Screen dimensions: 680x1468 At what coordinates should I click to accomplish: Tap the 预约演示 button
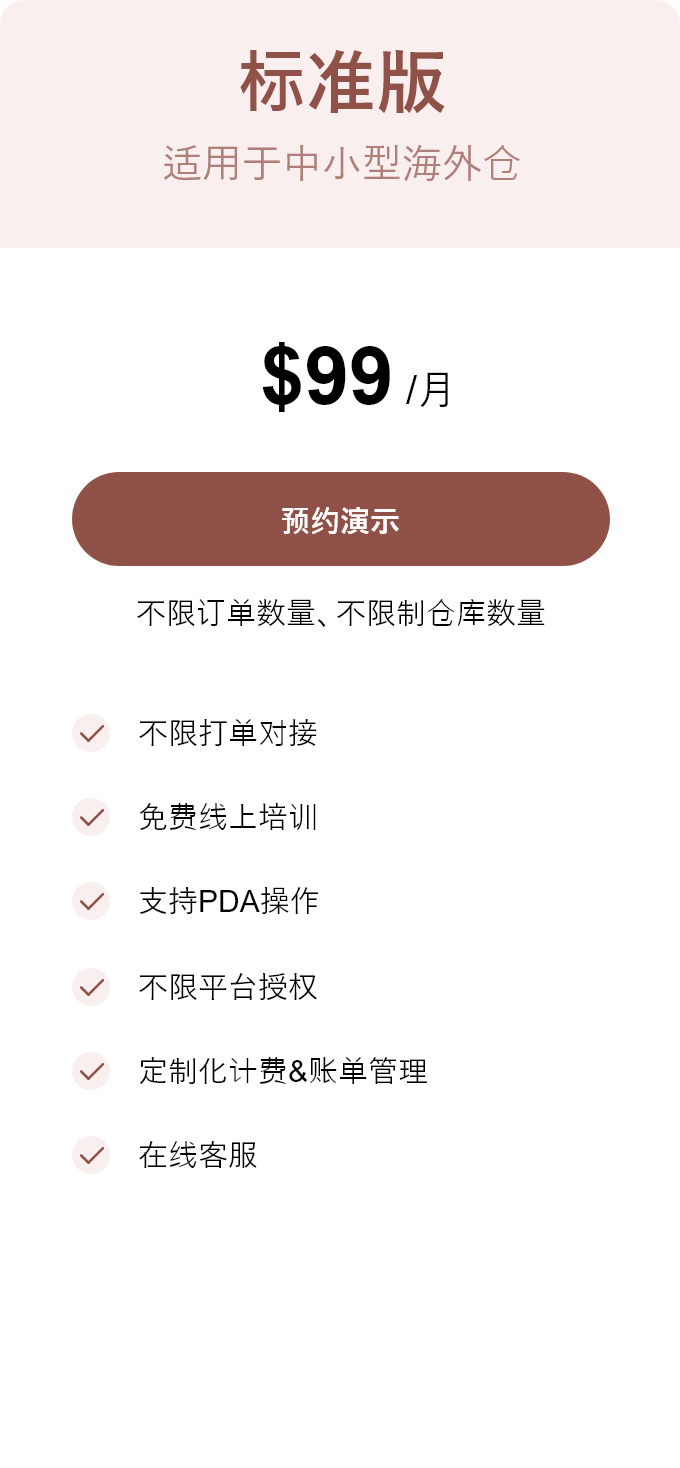pos(341,519)
